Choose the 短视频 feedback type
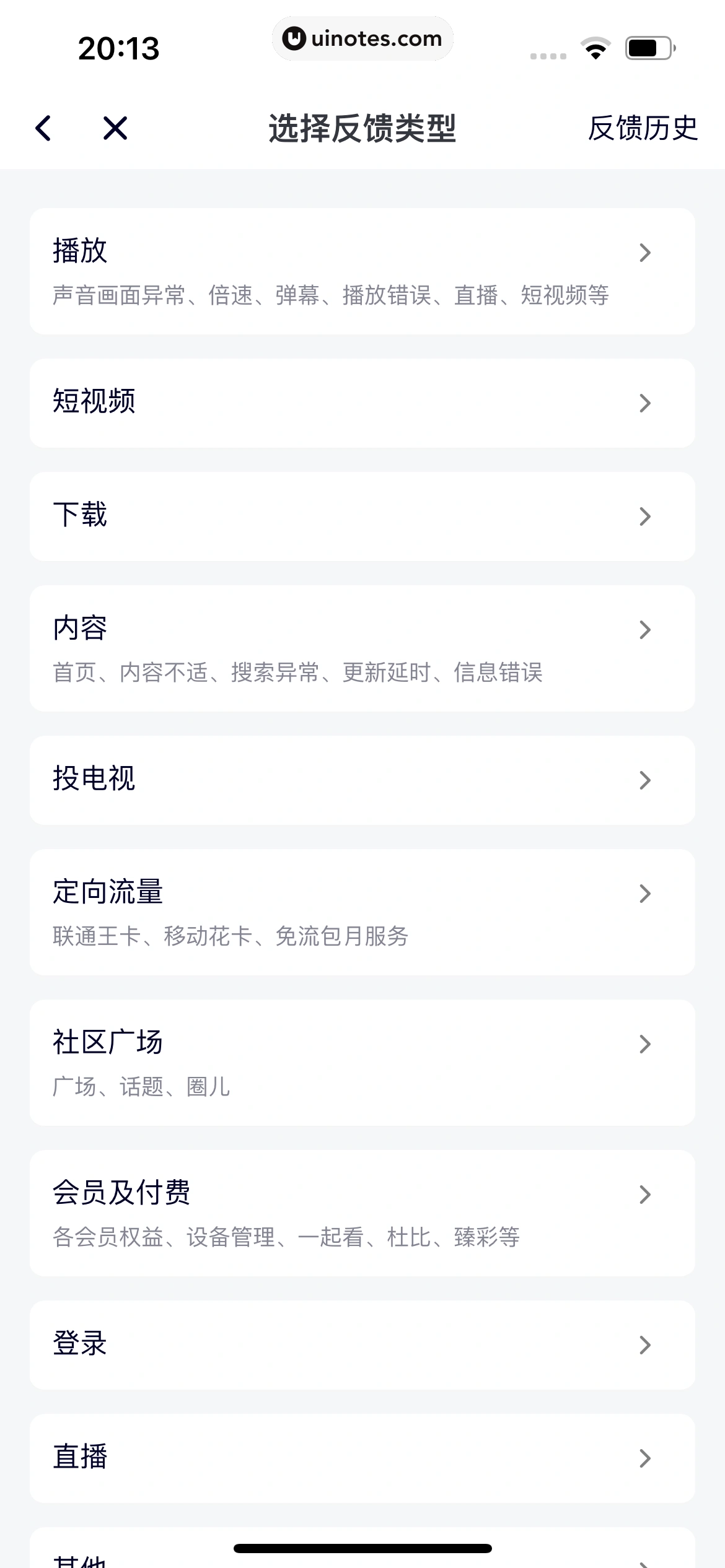Viewport: 725px width, 1568px height. 362,403
